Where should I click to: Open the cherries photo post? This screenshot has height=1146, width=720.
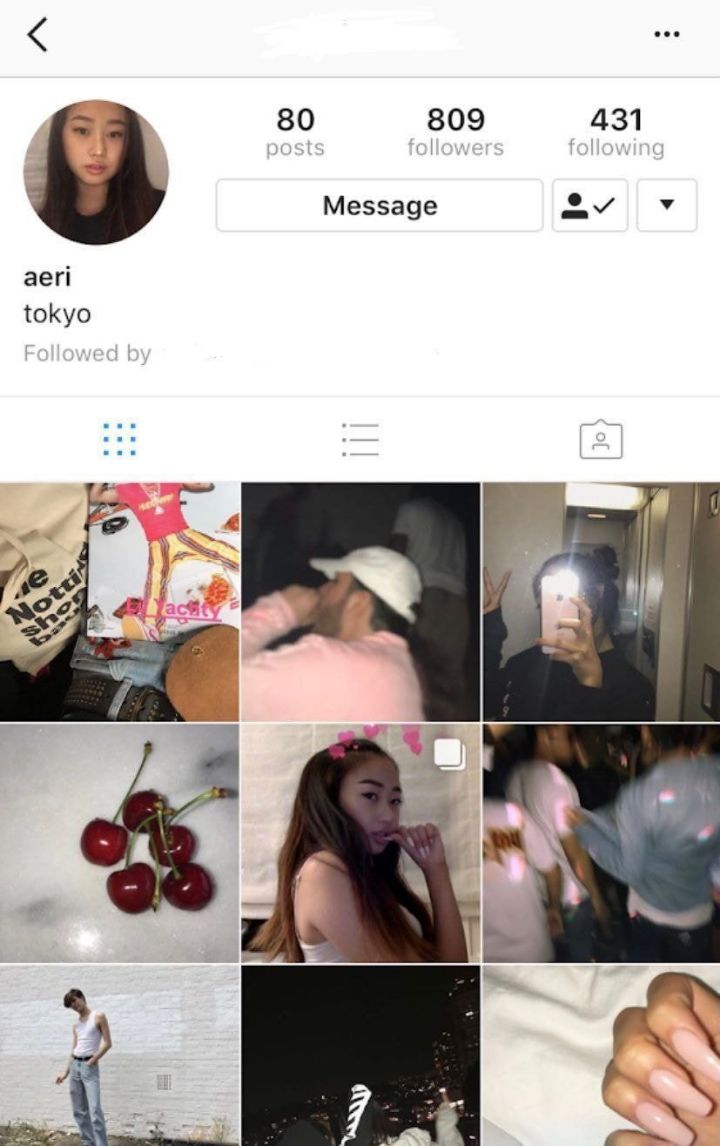[119, 843]
